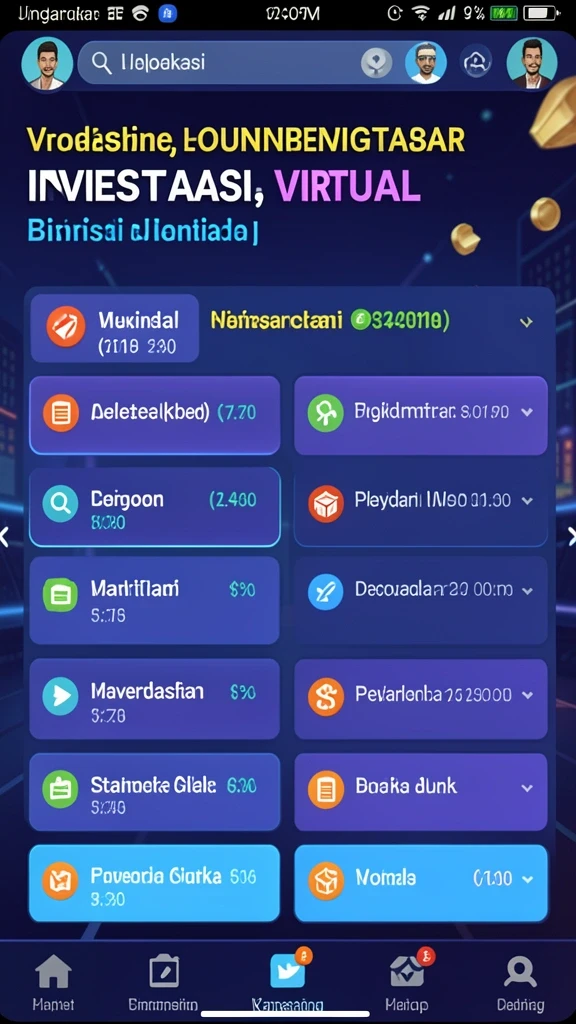Image resolution: width=576 pixels, height=1024 pixels.
Task: Expand the Momala row
Action: point(528,878)
